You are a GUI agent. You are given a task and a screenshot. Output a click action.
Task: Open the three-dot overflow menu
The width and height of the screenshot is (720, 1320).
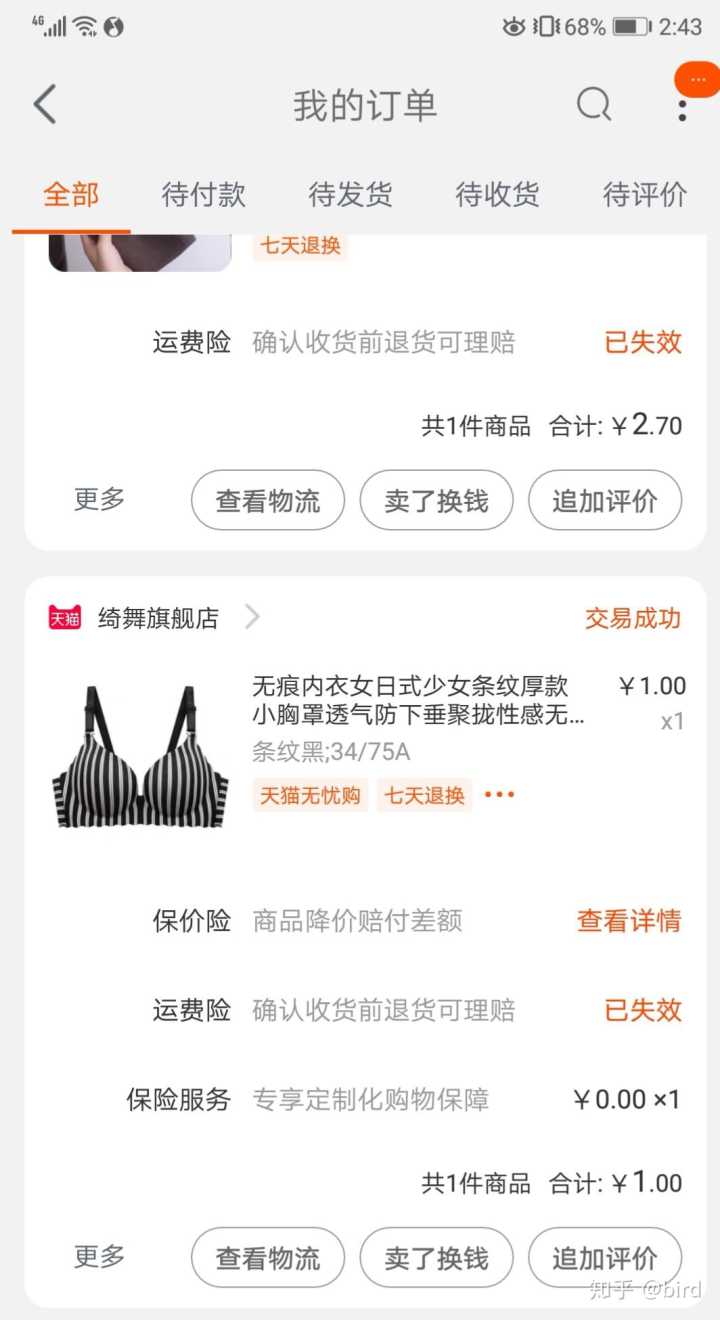click(682, 106)
